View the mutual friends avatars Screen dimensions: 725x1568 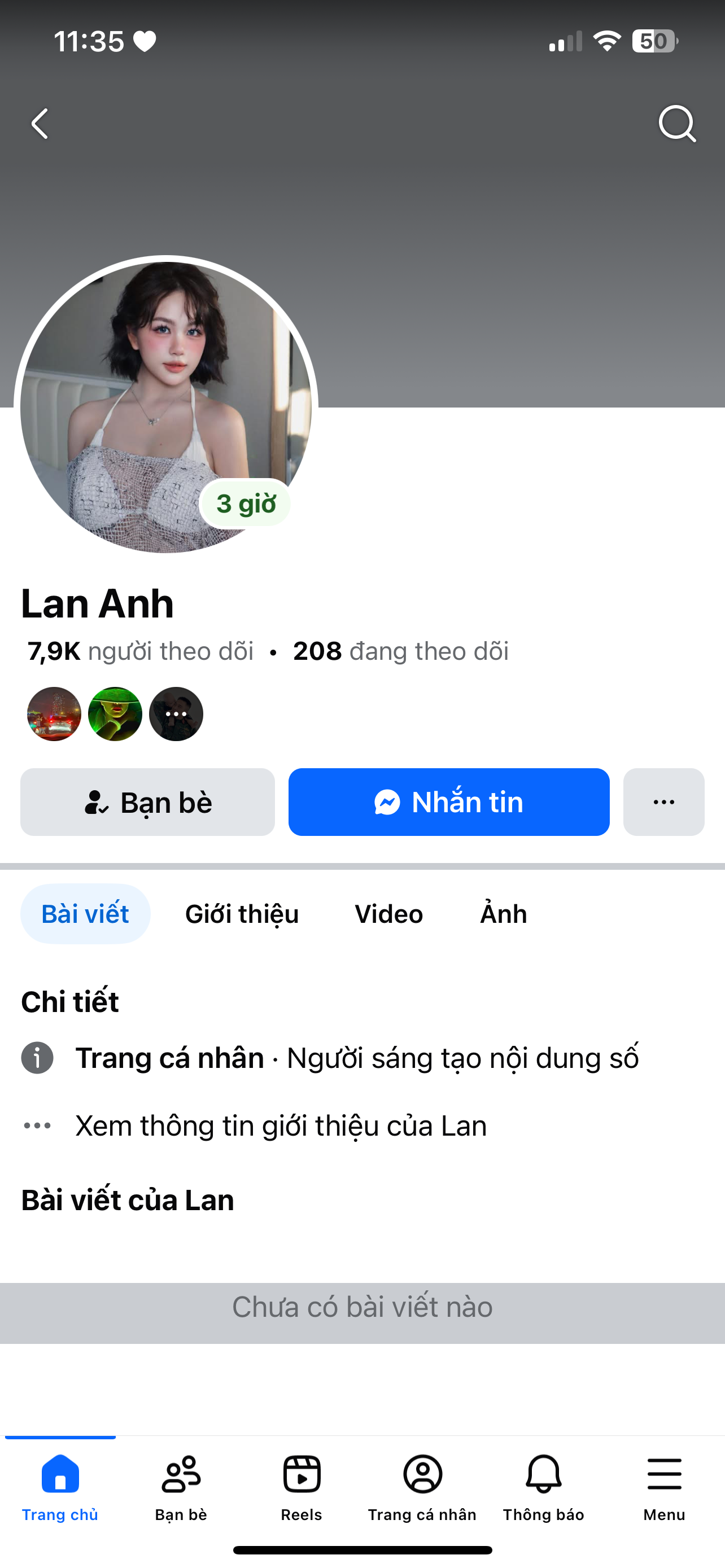coord(115,714)
